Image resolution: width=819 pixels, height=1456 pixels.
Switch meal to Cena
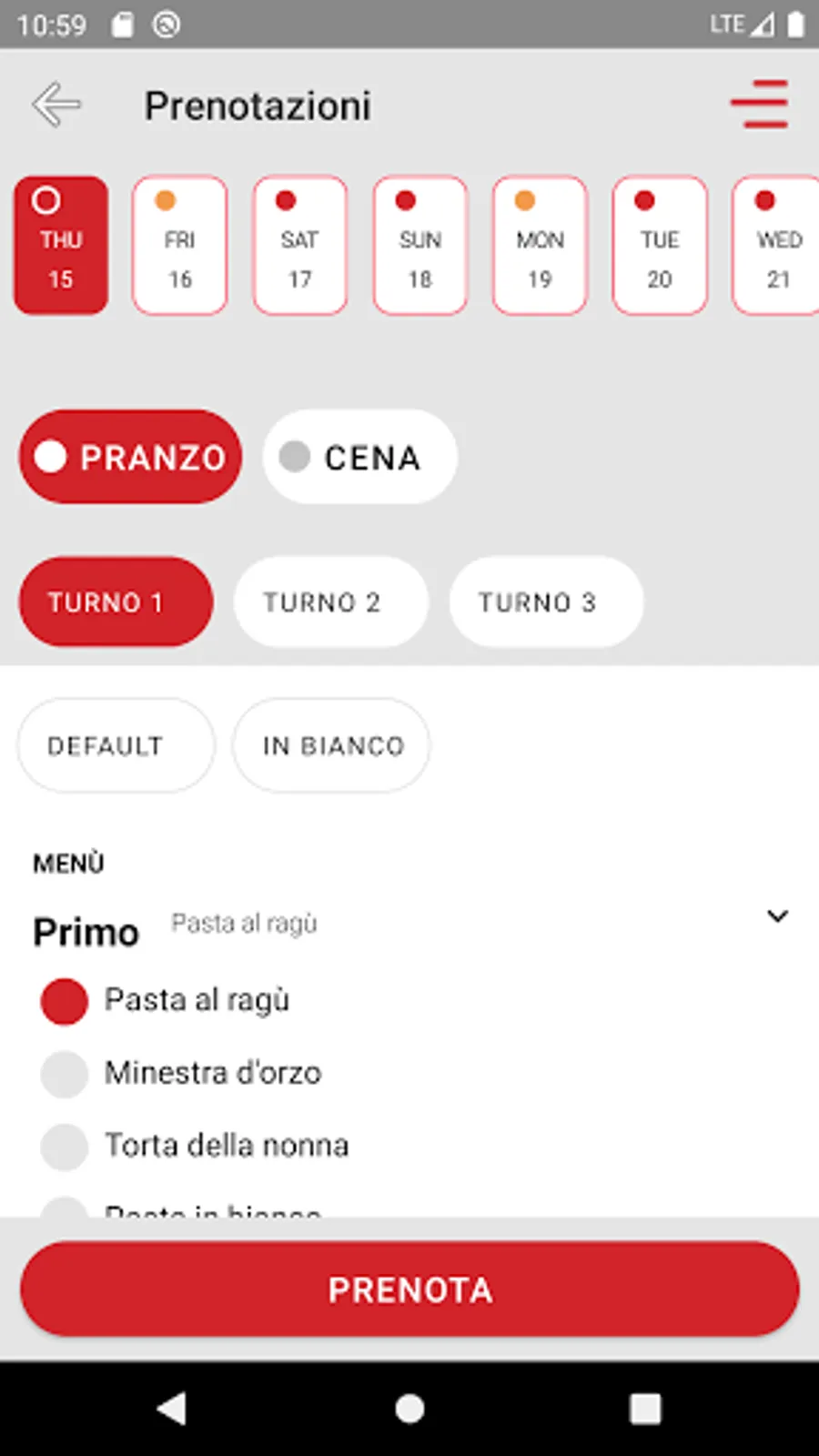(x=359, y=457)
